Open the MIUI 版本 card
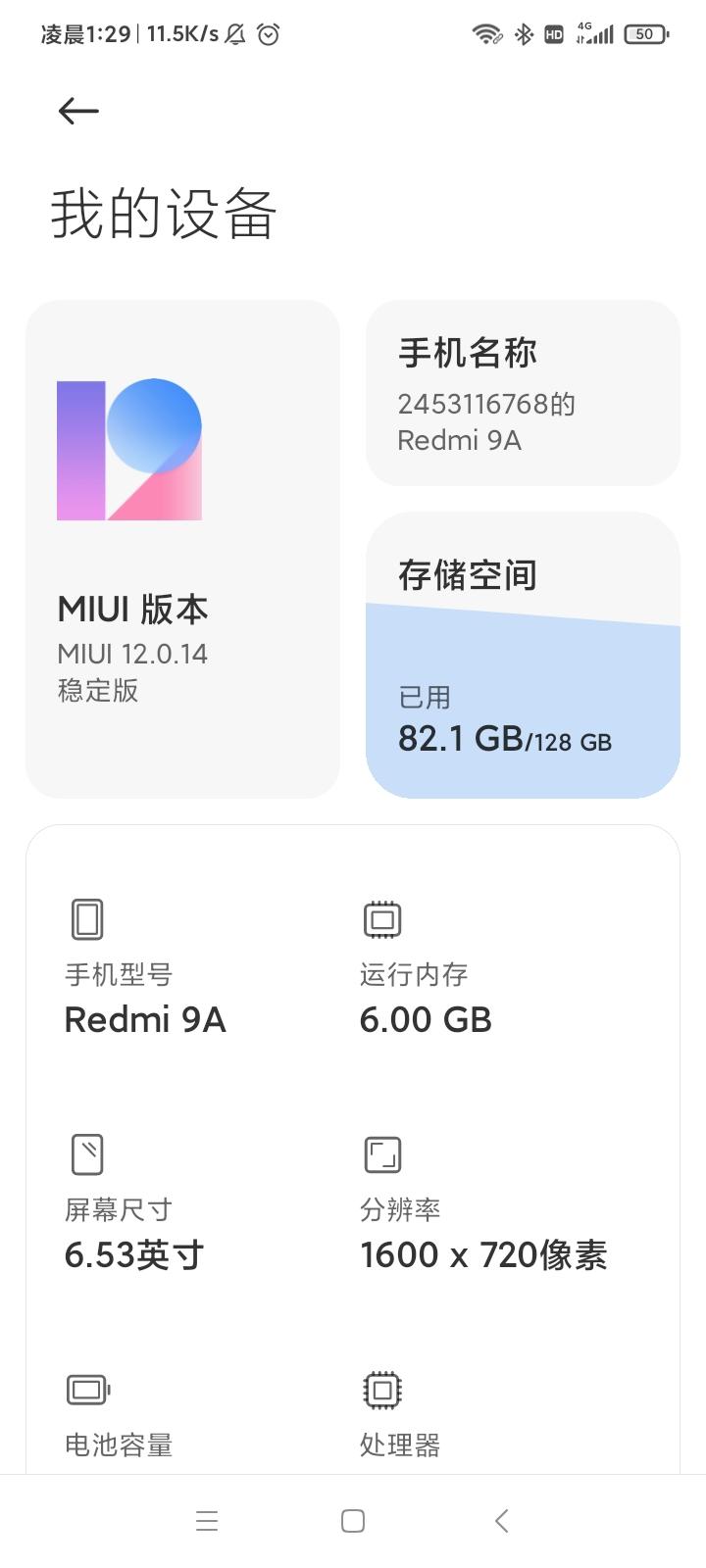The width and height of the screenshot is (706, 1568). [x=182, y=549]
